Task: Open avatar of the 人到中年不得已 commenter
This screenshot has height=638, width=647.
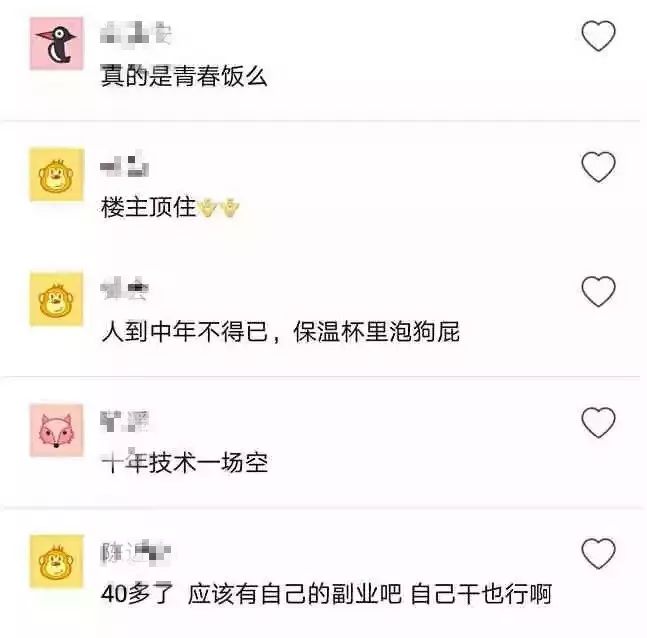Action: 56,300
